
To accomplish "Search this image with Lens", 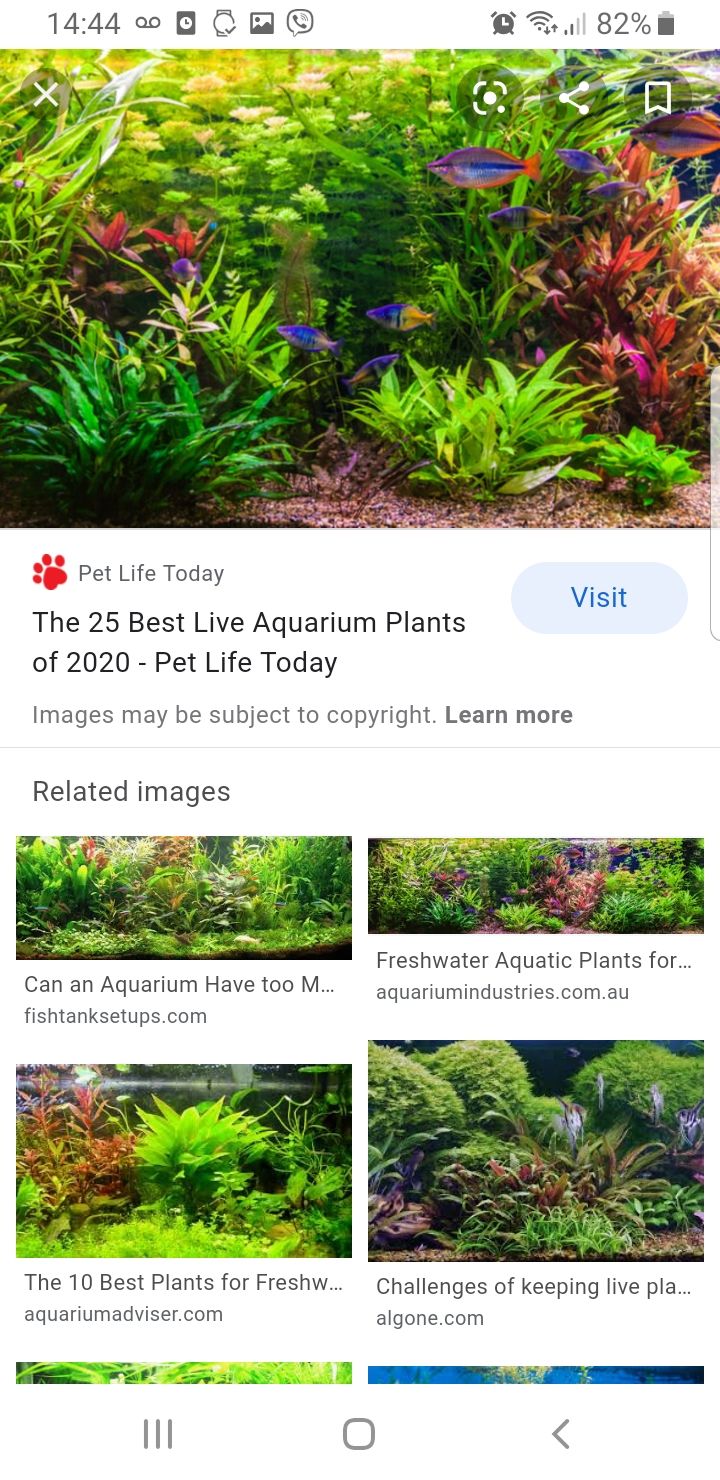I will [x=490, y=97].
